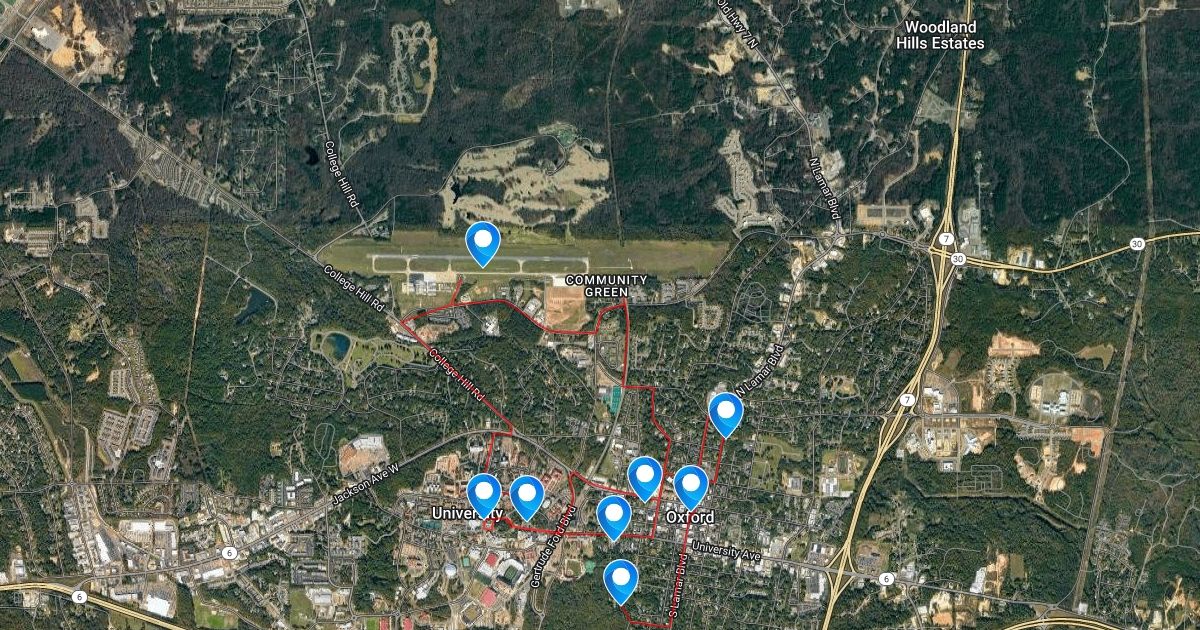Tap the pin on the airport runway
This screenshot has width=1200, height=630.
pos(483,244)
